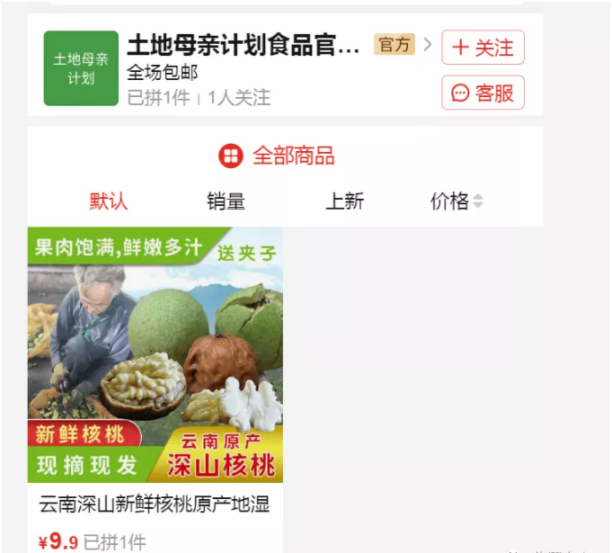Viewport: 612px width, 553px height.
Task: Select the 全部商品 tab
Action: (277, 156)
